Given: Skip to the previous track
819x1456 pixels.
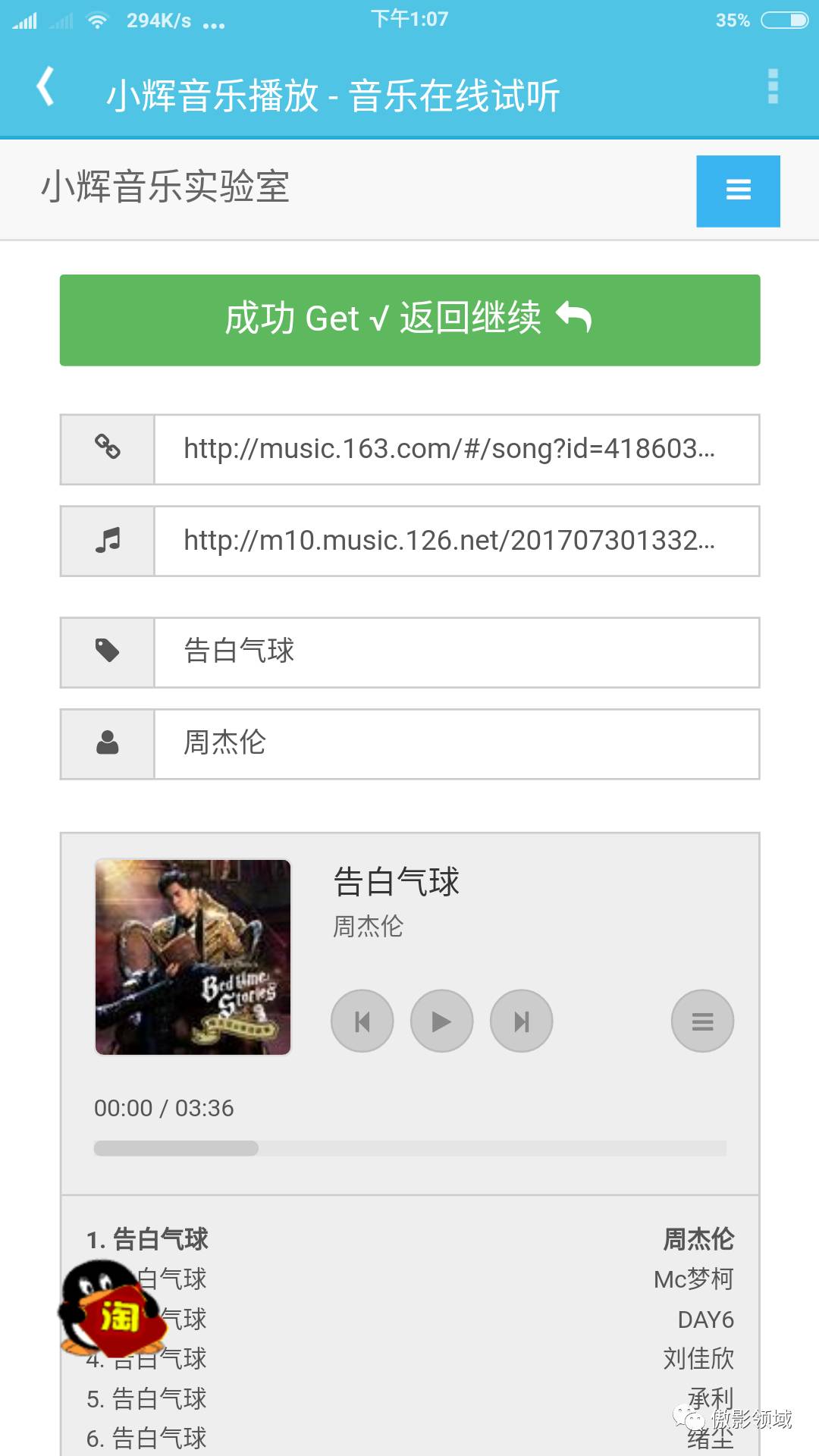Looking at the screenshot, I should 362,1021.
